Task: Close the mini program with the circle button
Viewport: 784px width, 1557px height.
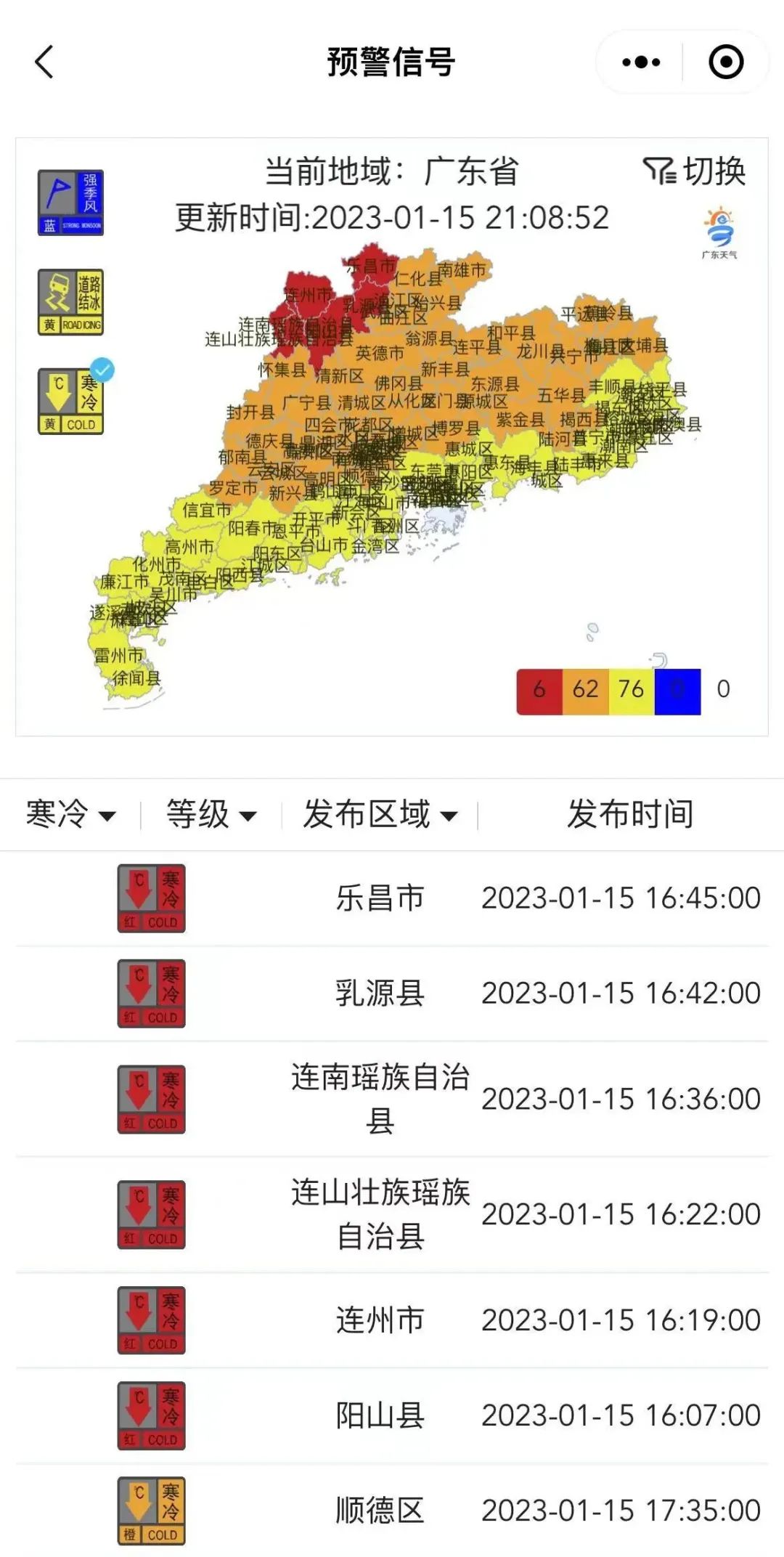Action: click(725, 62)
